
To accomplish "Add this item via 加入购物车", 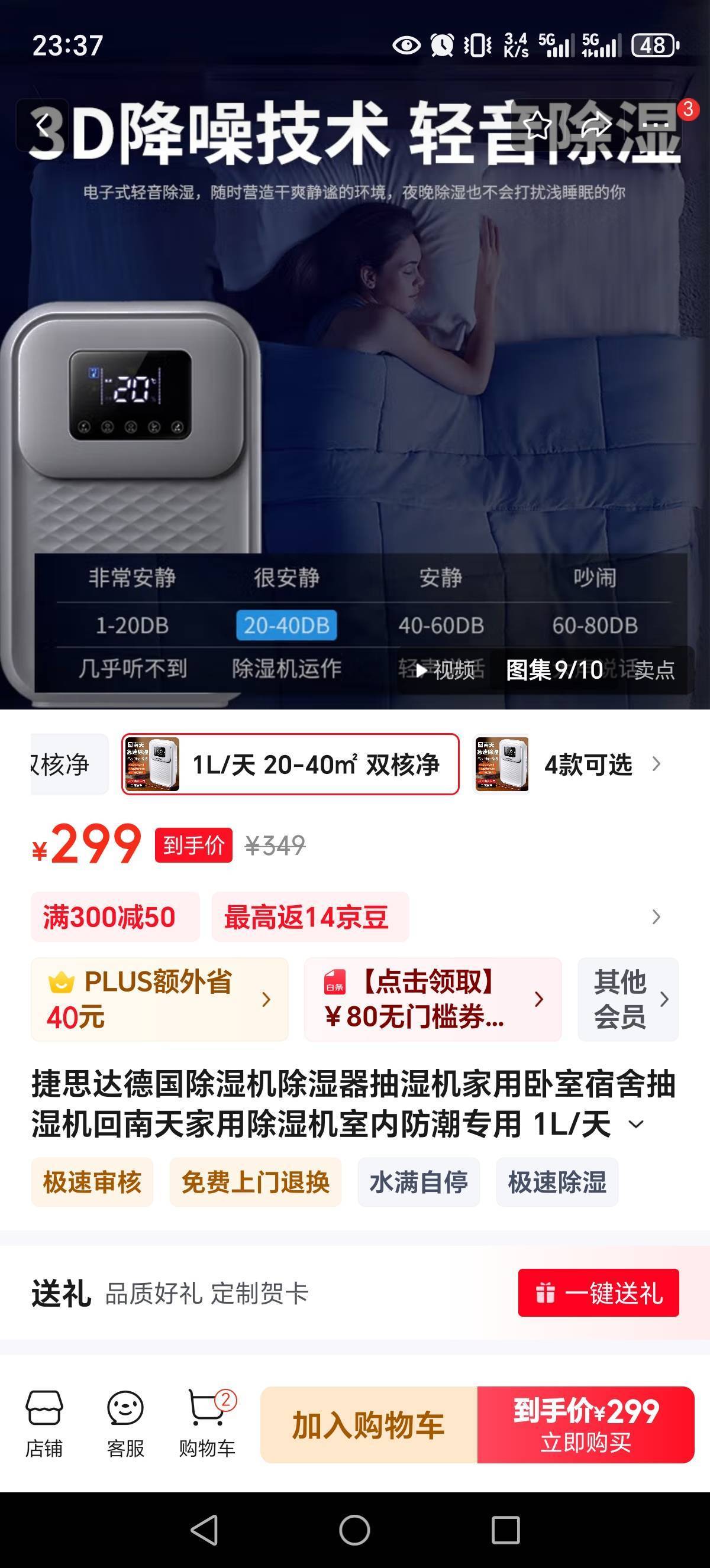I will (x=369, y=1424).
